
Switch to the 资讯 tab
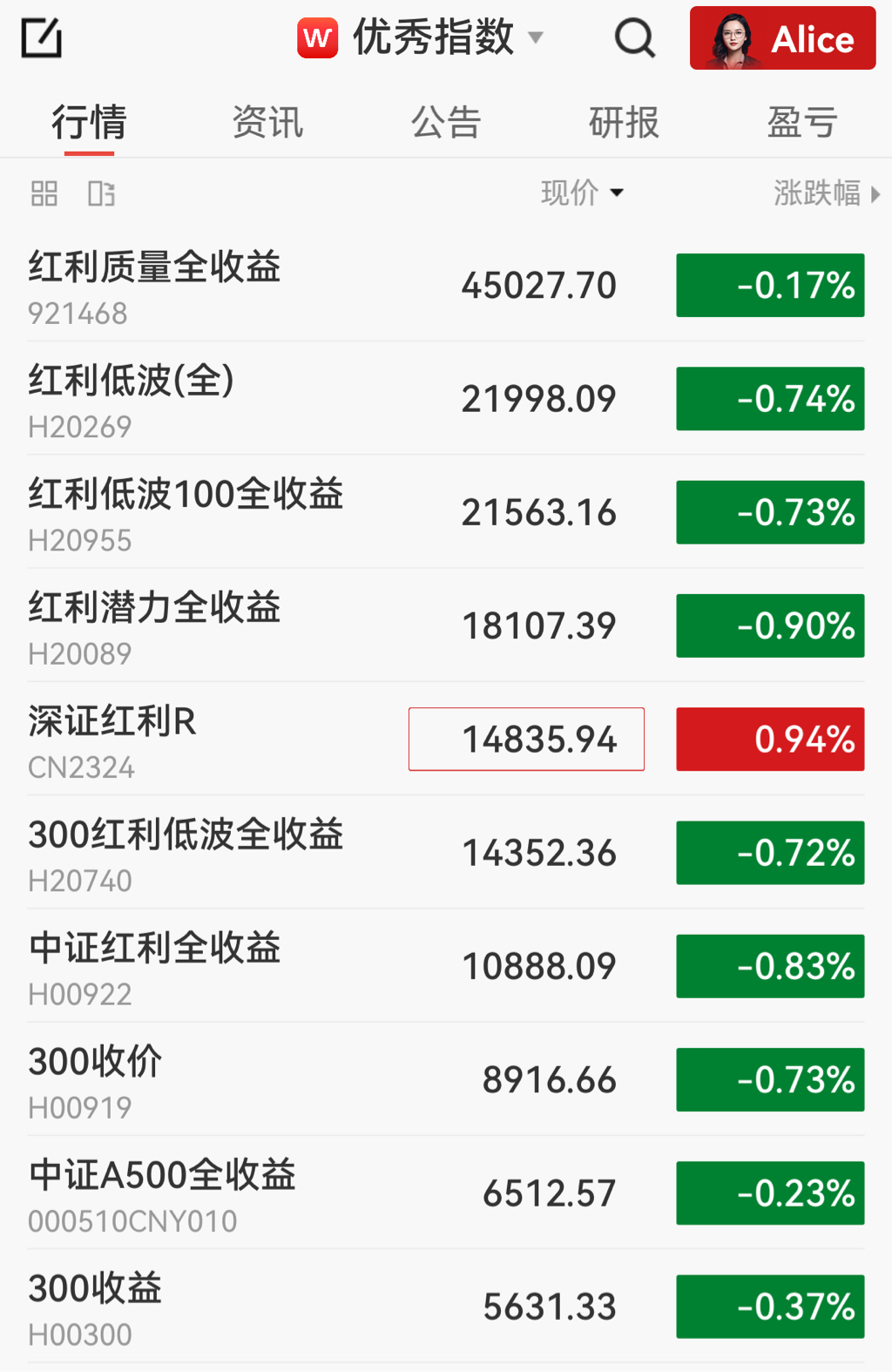click(267, 122)
